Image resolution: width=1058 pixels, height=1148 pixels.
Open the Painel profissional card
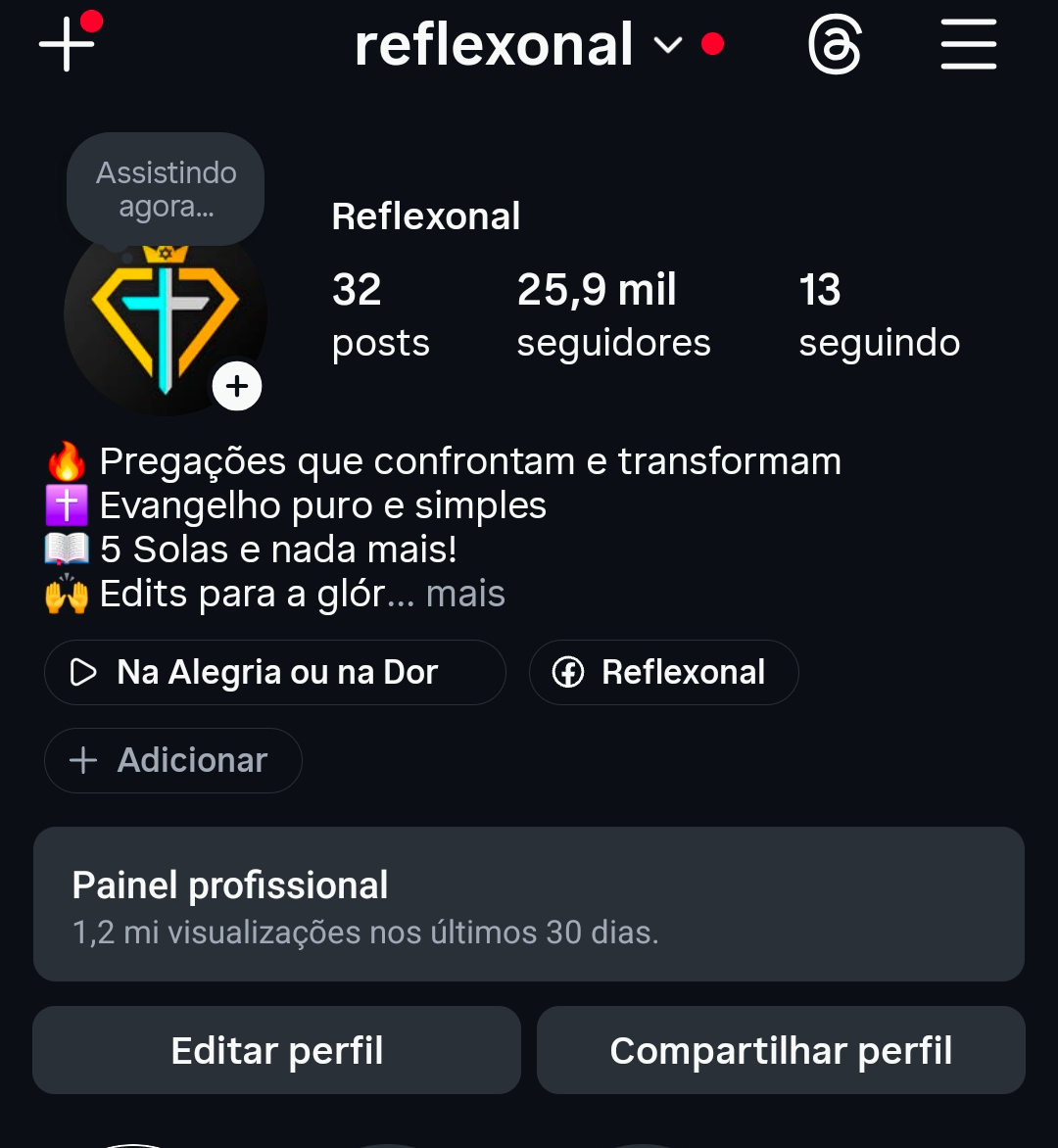tap(528, 904)
